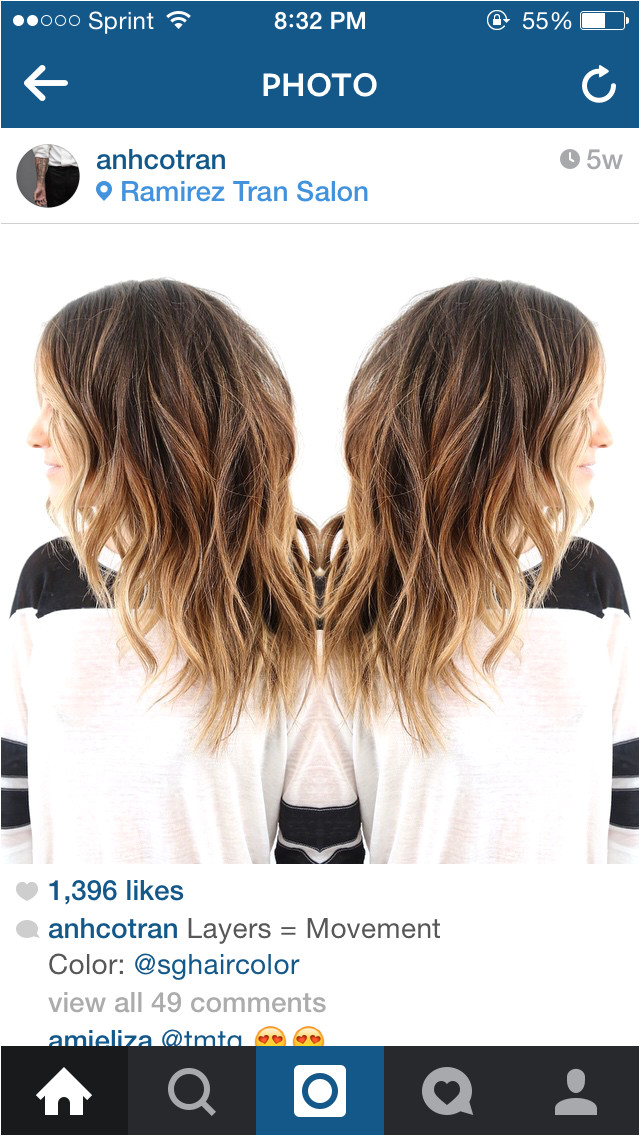
Task: Switch to the Search tab
Action: click(x=192, y=1091)
